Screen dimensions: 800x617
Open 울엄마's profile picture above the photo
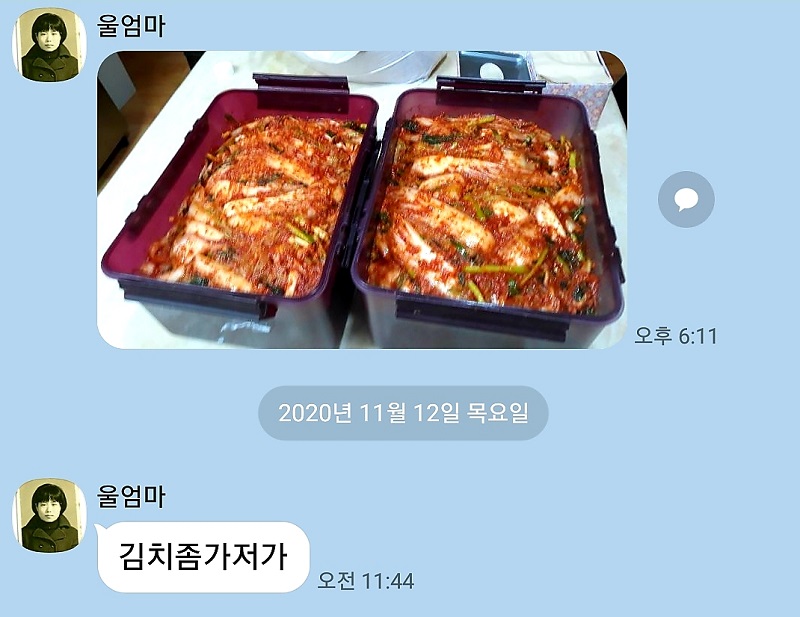pyautogui.click(x=49, y=46)
